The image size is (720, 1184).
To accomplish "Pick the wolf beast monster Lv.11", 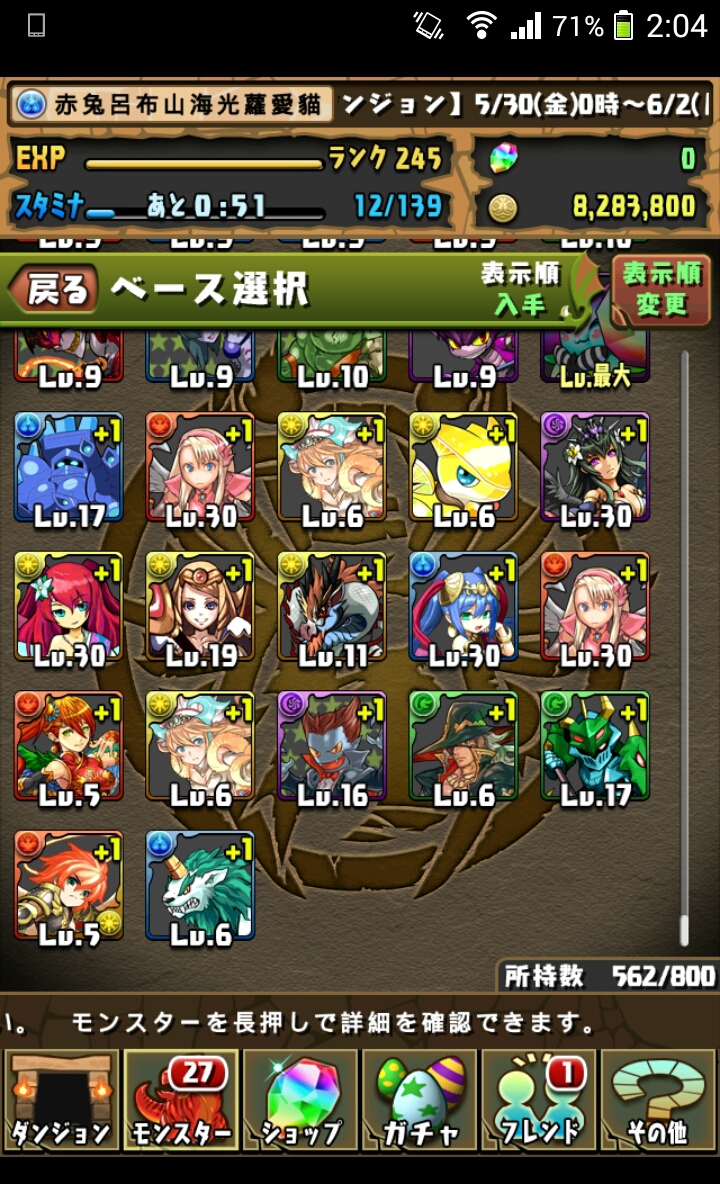I will [x=332, y=606].
